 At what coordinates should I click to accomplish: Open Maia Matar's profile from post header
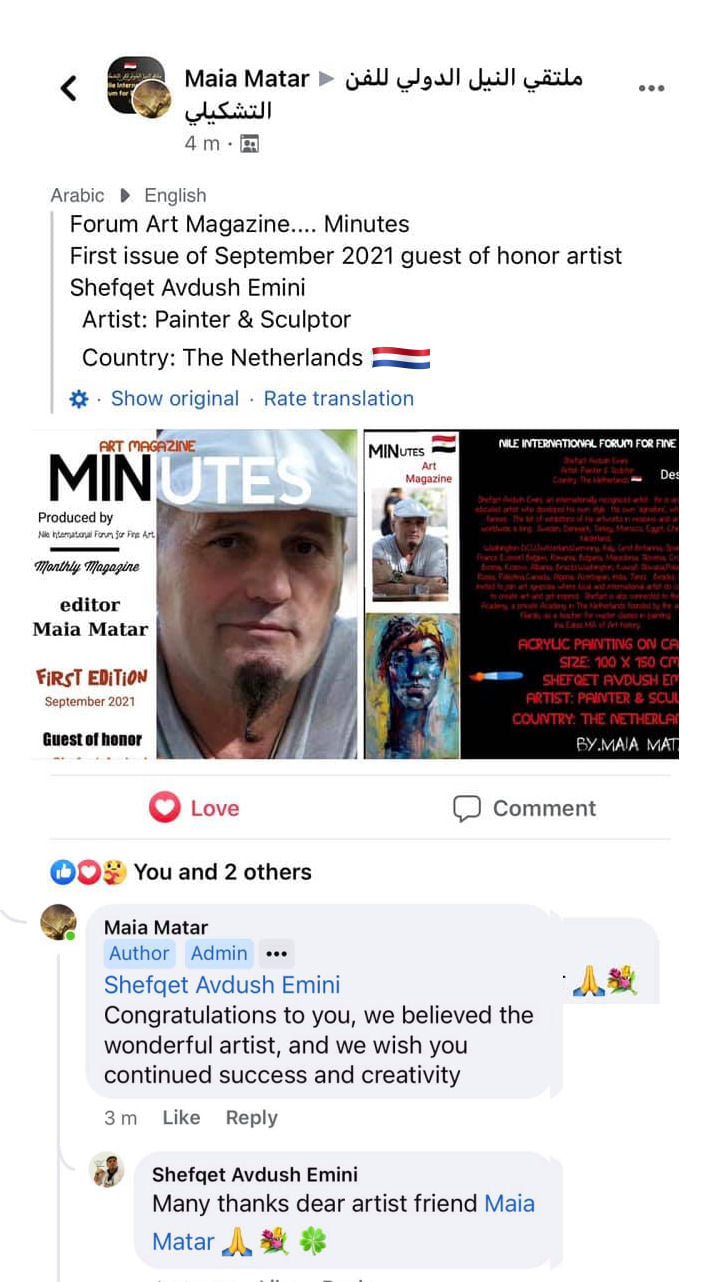tap(246, 78)
